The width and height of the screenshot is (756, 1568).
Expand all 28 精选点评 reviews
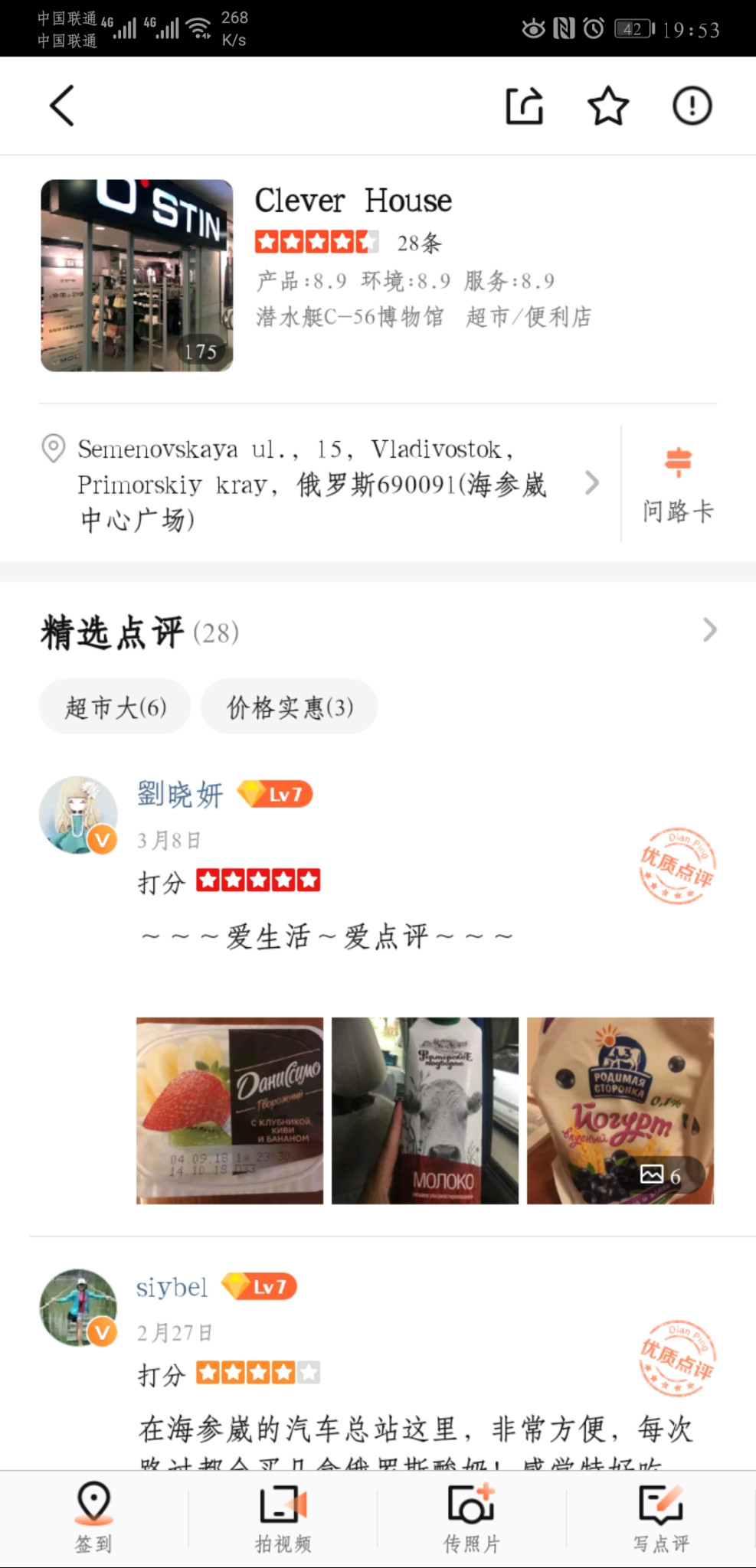tap(709, 630)
